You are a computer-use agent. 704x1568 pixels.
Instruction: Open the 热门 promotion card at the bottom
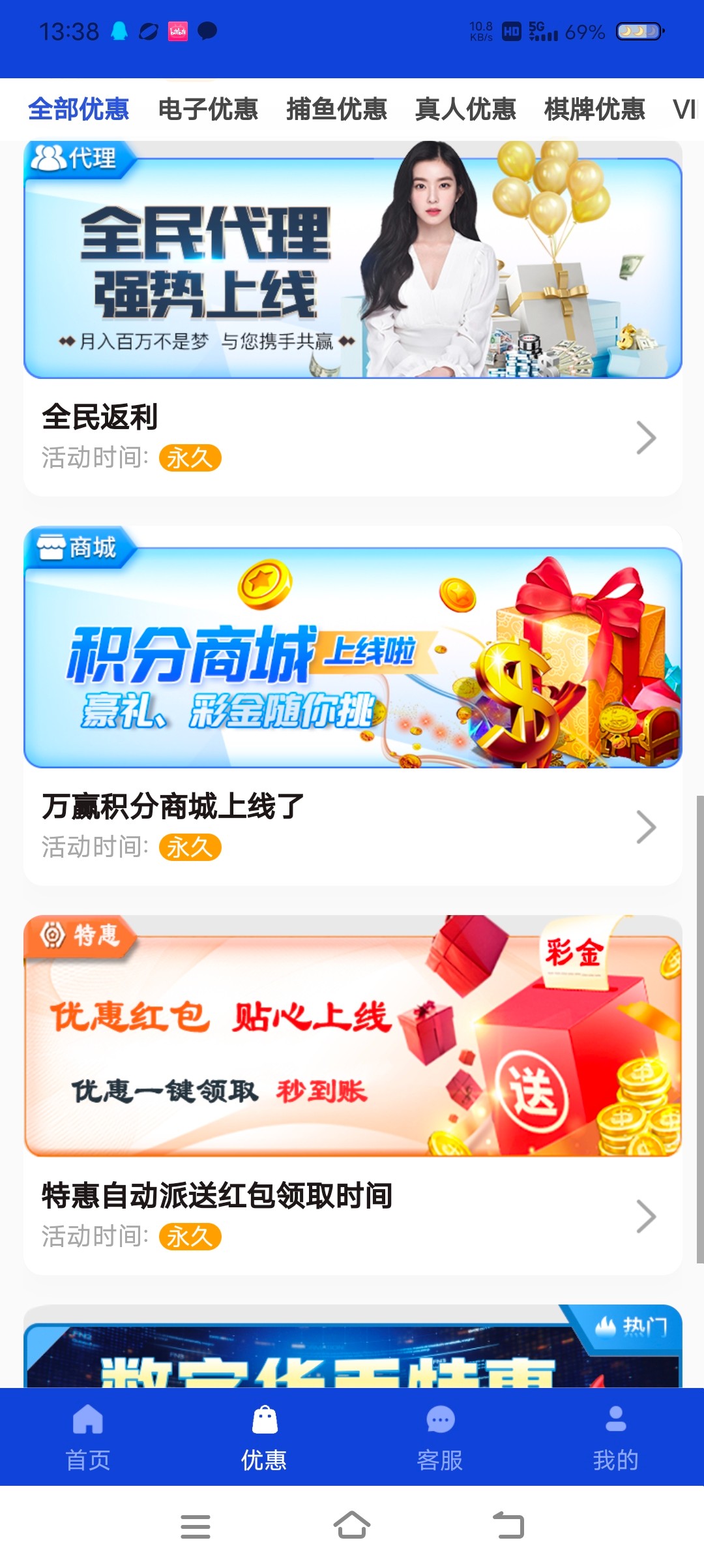(353, 1349)
